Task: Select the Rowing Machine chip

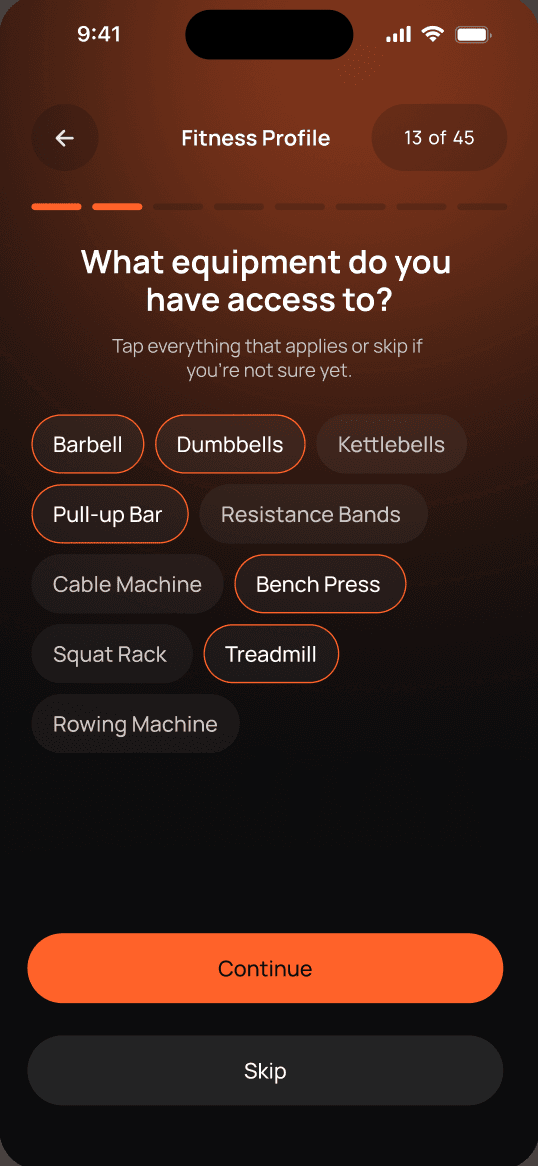Action: pyautogui.click(x=135, y=724)
